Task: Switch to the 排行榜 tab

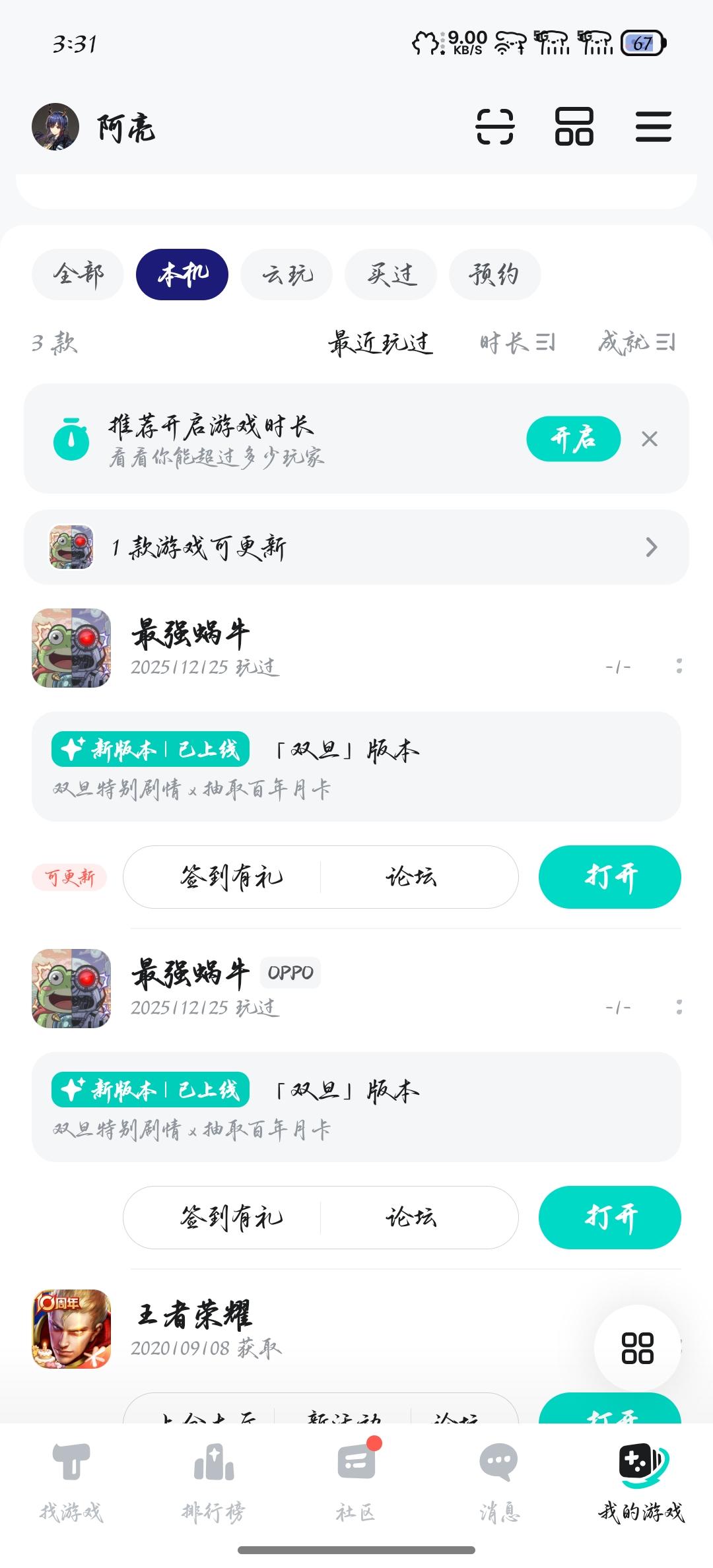Action: point(213,1481)
